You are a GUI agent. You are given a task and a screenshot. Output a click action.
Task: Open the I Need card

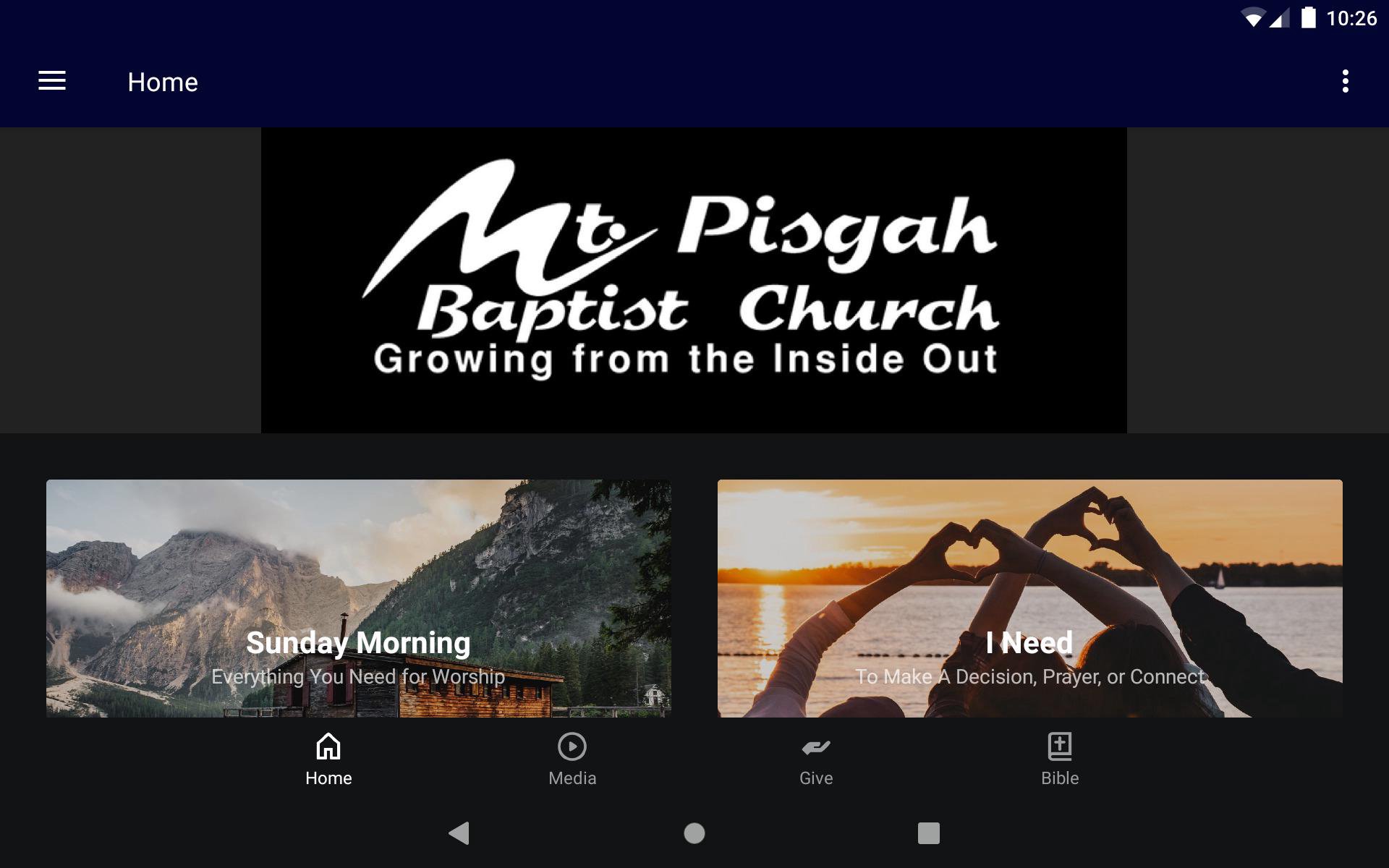(1029, 598)
